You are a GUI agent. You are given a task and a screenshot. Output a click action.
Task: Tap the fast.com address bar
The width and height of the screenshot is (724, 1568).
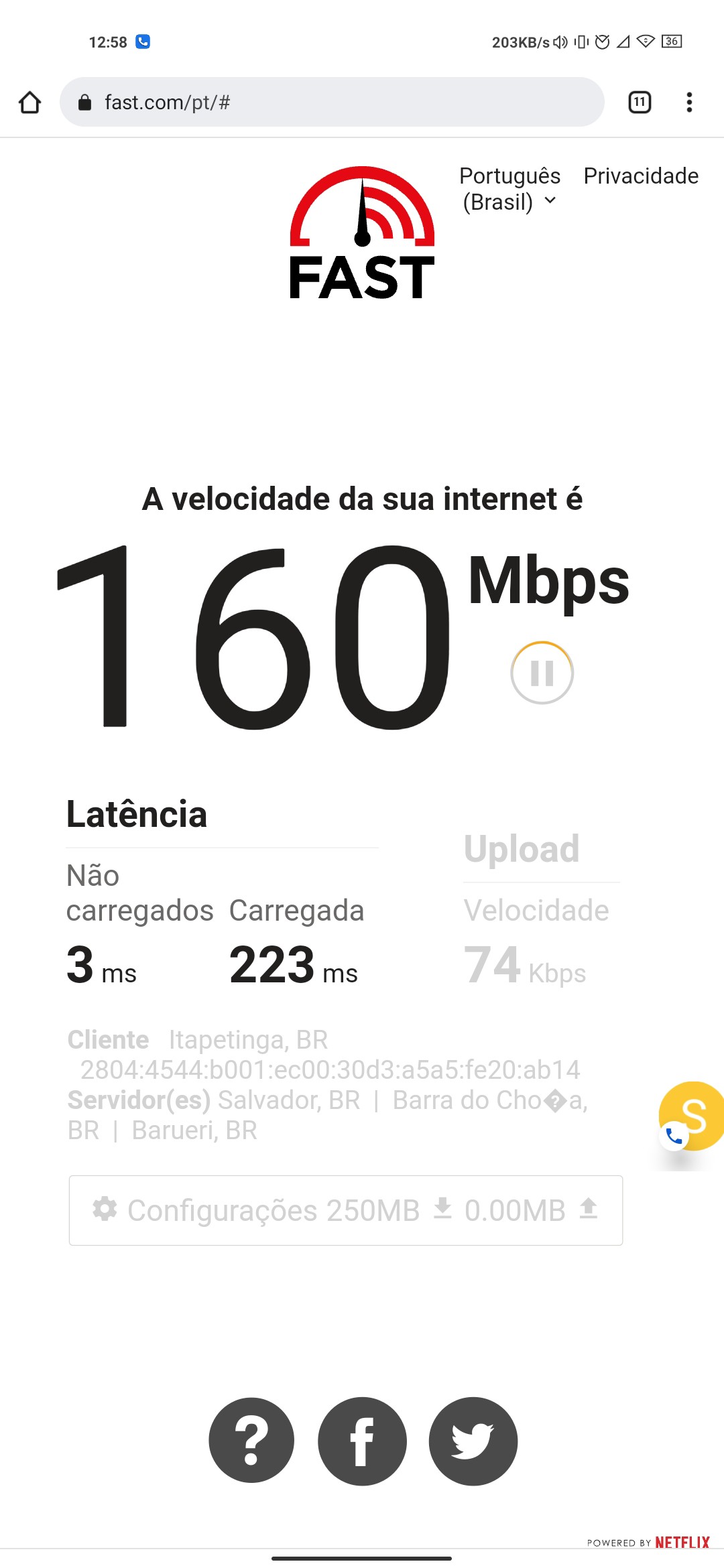coord(332,103)
